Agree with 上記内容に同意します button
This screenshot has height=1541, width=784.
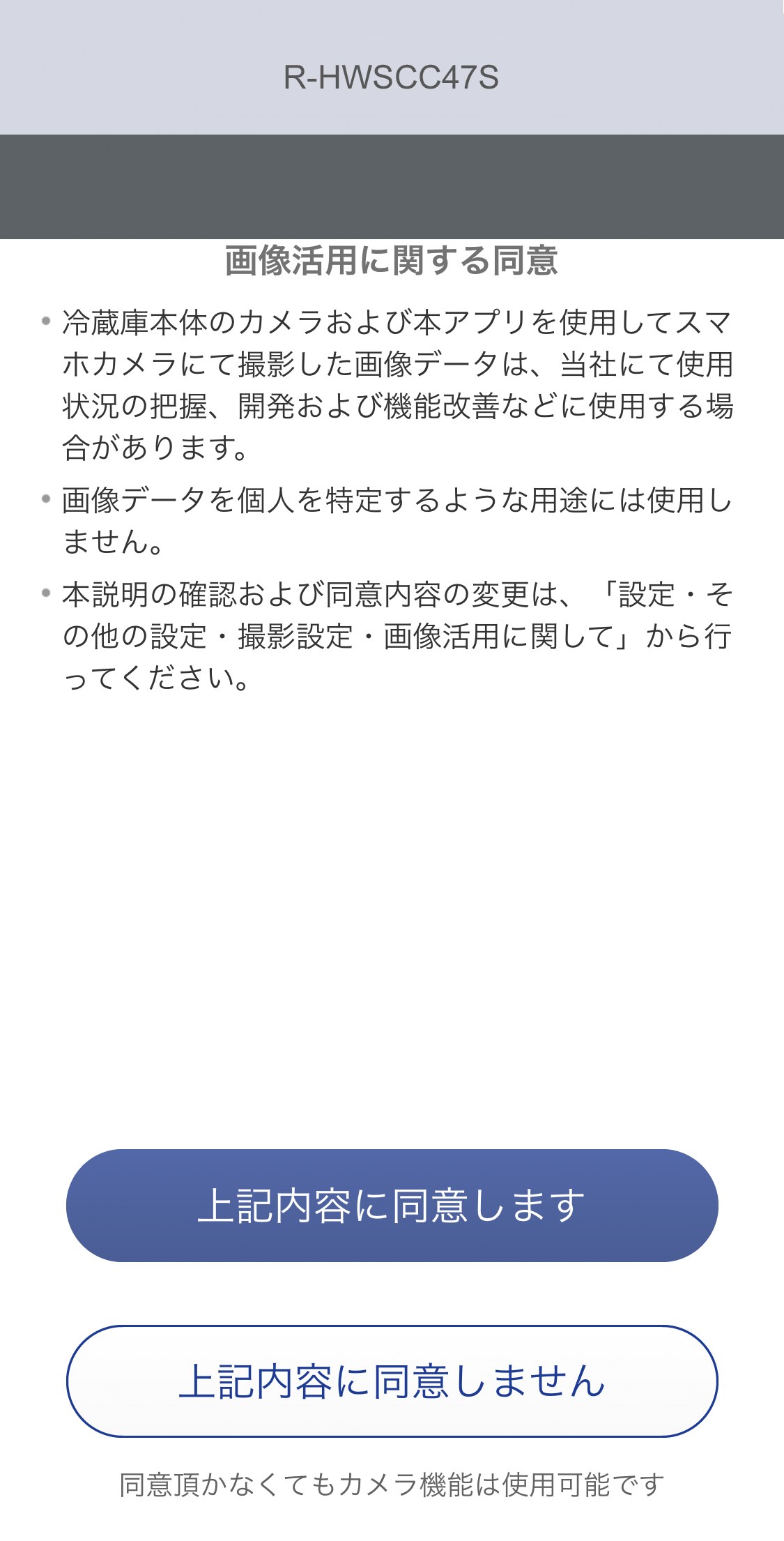(392, 1206)
